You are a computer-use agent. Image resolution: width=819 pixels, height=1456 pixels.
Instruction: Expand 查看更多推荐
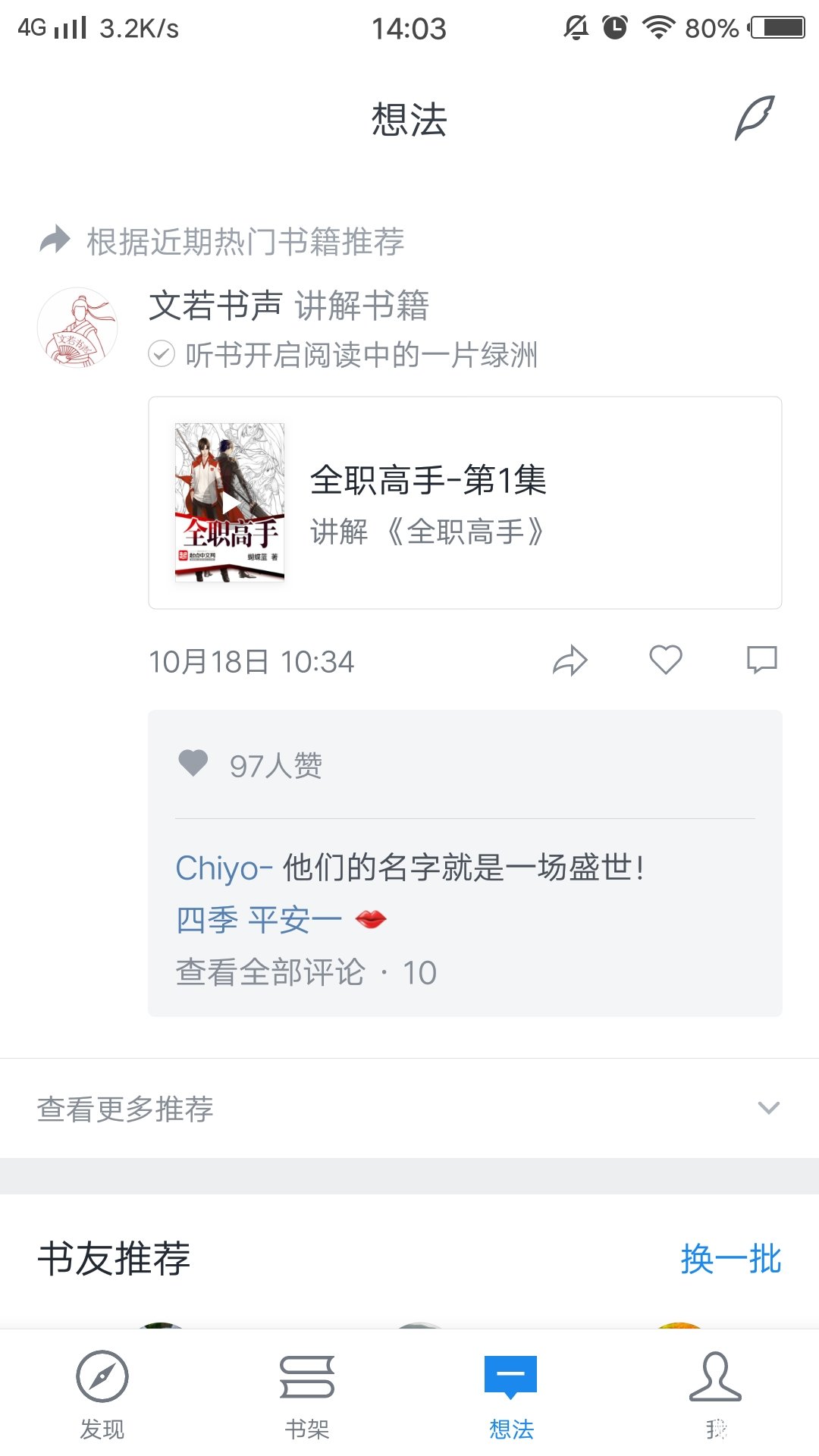click(x=409, y=1109)
